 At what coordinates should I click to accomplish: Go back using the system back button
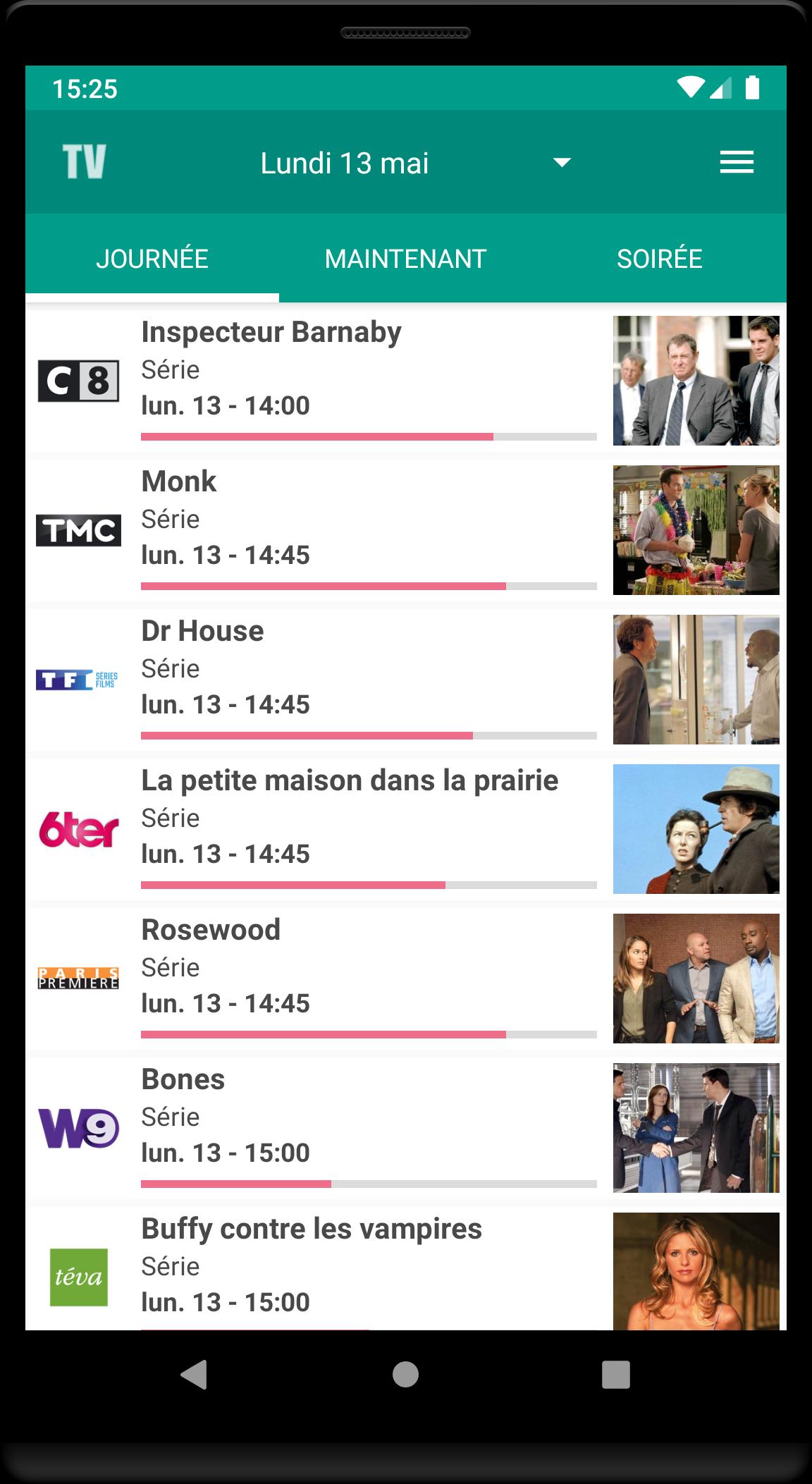195,1374
